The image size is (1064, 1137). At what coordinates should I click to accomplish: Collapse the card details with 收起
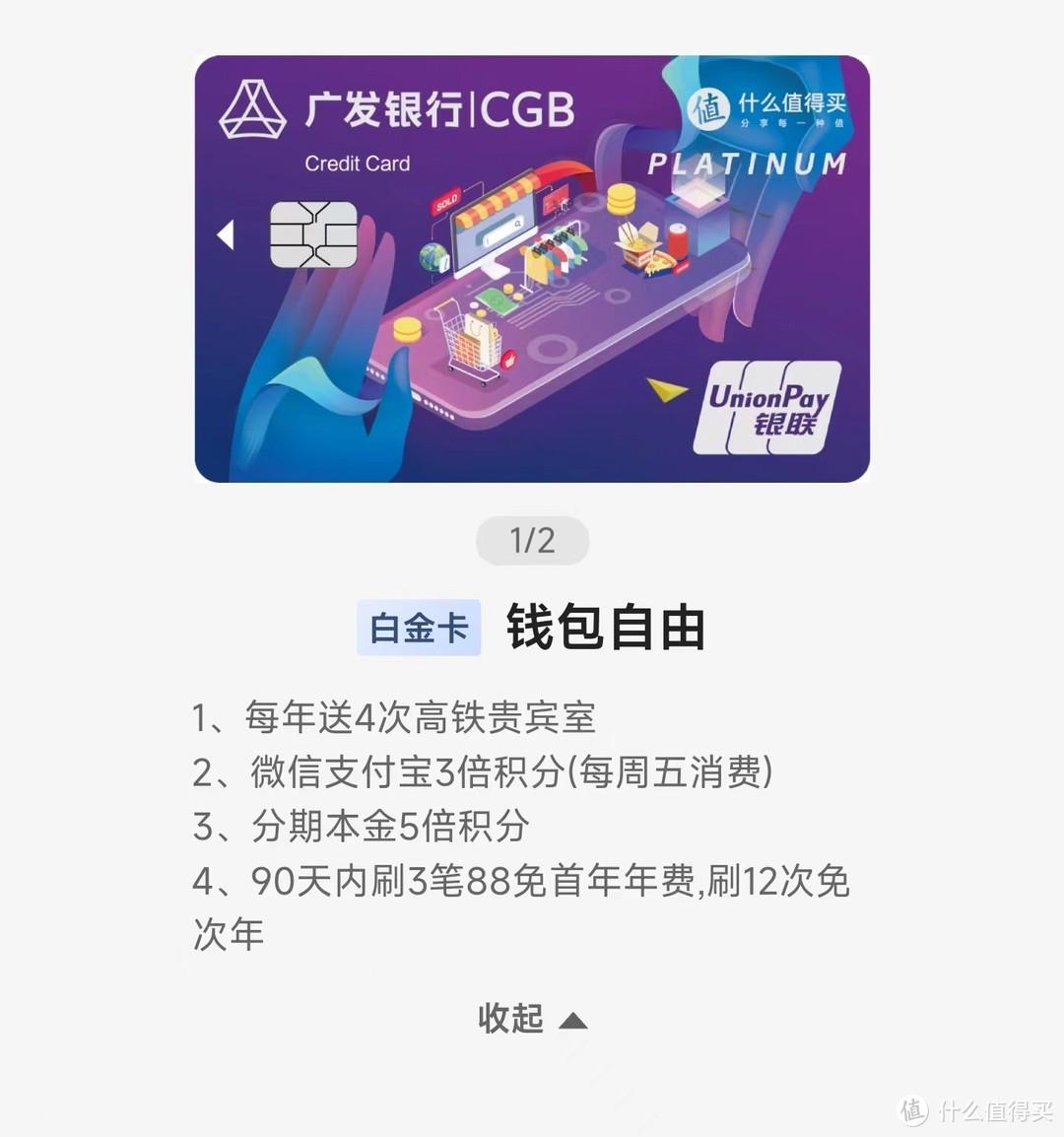click(x=531, y=1019)
